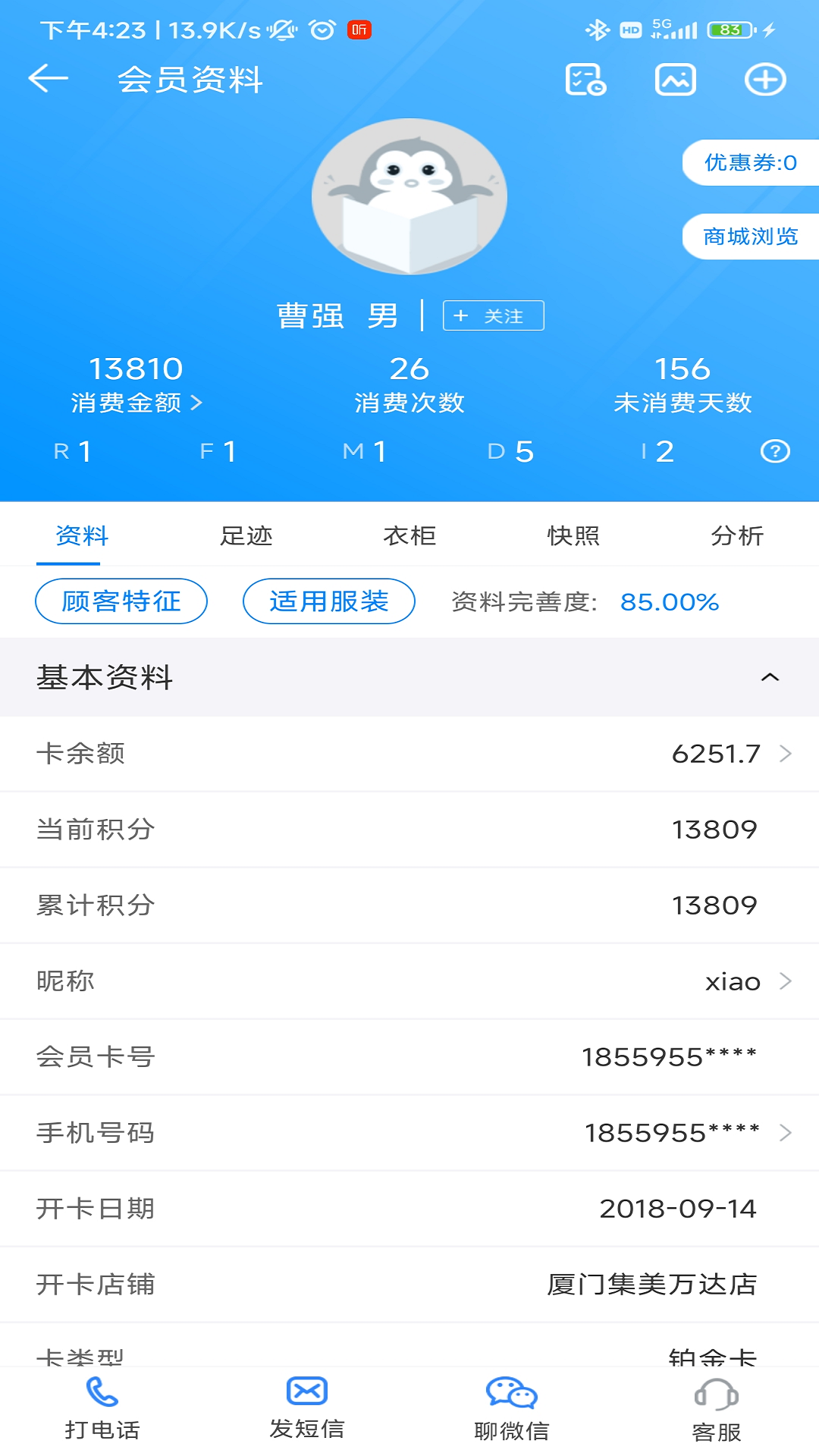Viewport: 819px width, 1456px height.
Task: Go back using the back arrow
Action: (48, 80)
